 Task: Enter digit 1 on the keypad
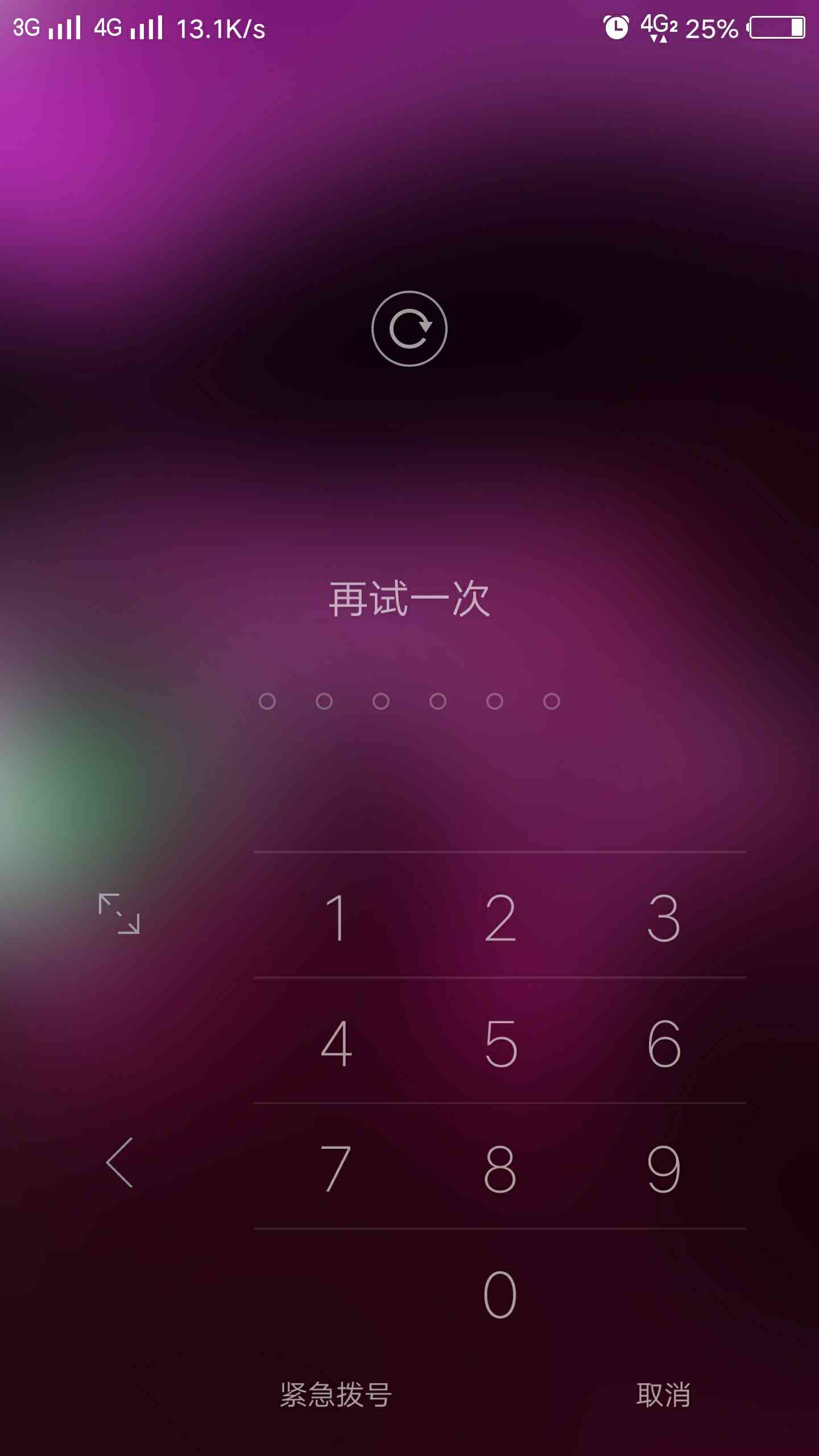click(336, 917)
